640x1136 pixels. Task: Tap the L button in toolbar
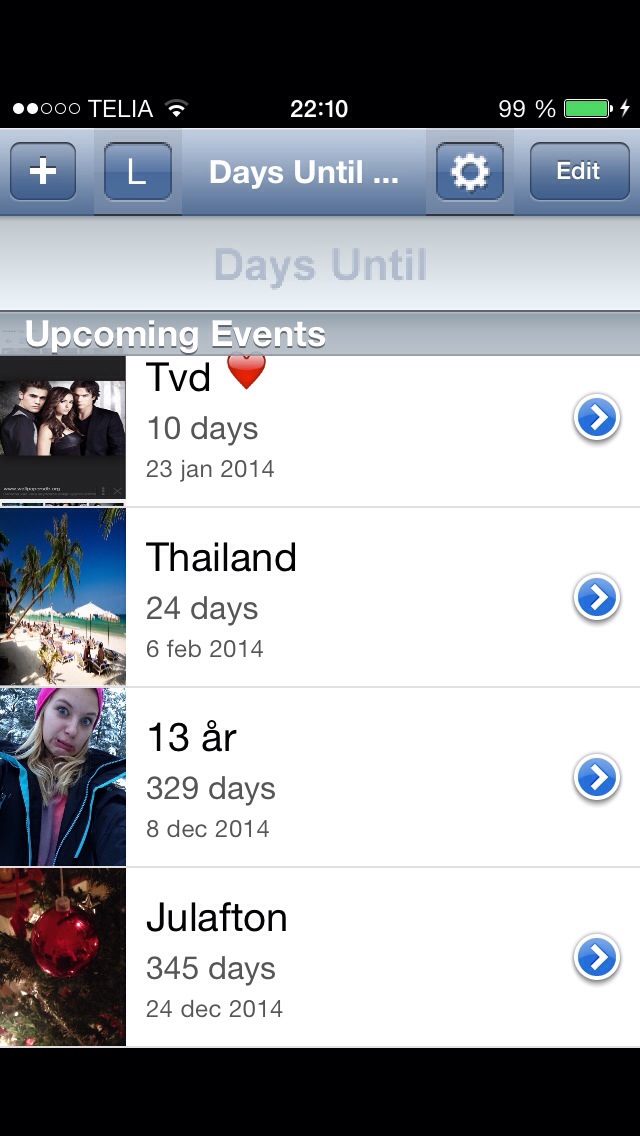coord(137,172)
